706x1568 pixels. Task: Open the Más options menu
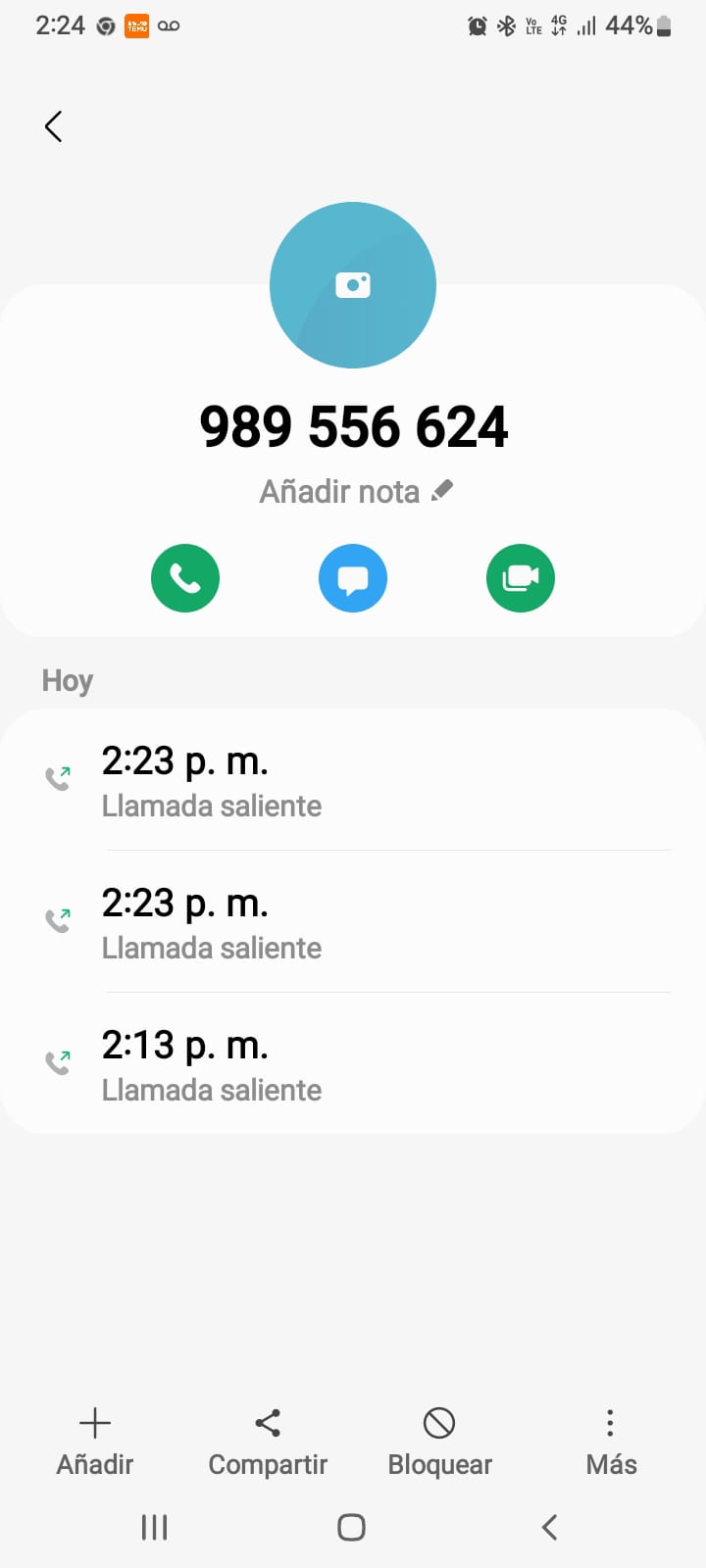(x=611, y=1442)
